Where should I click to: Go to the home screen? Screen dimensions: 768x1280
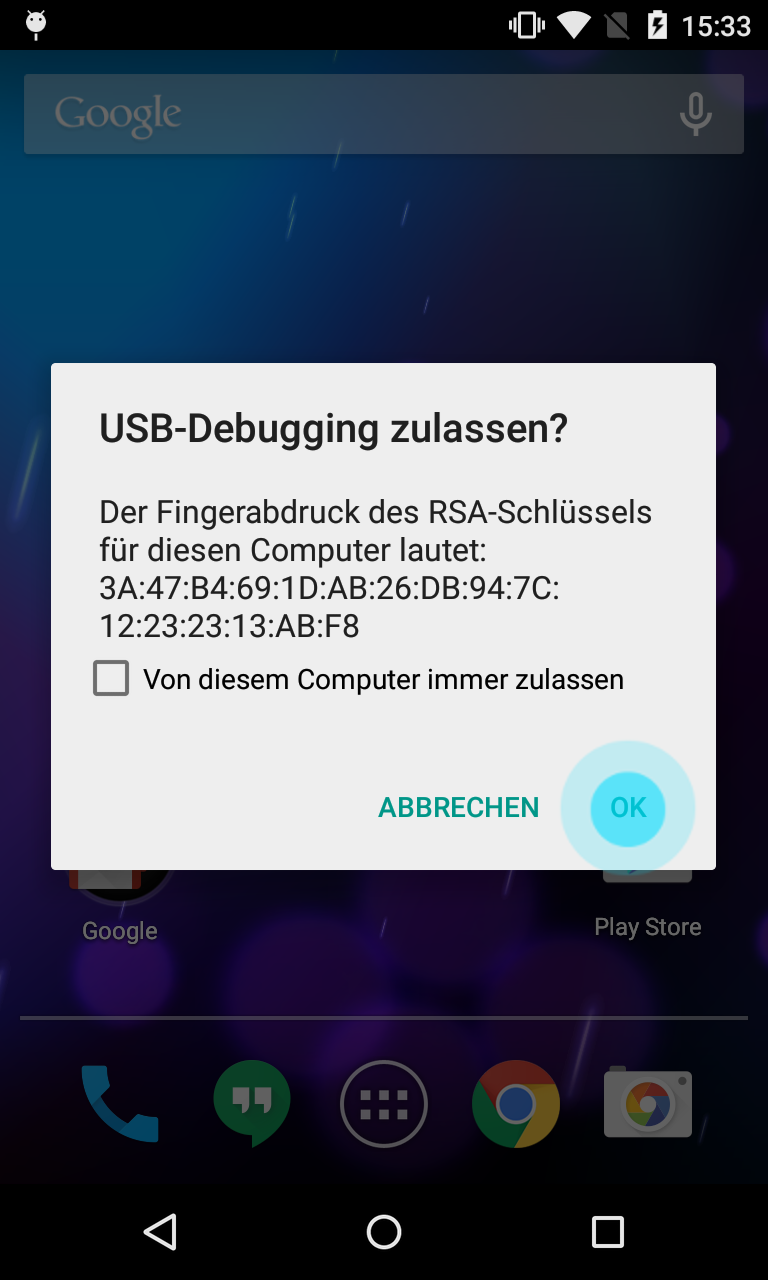pos(384,1232)
